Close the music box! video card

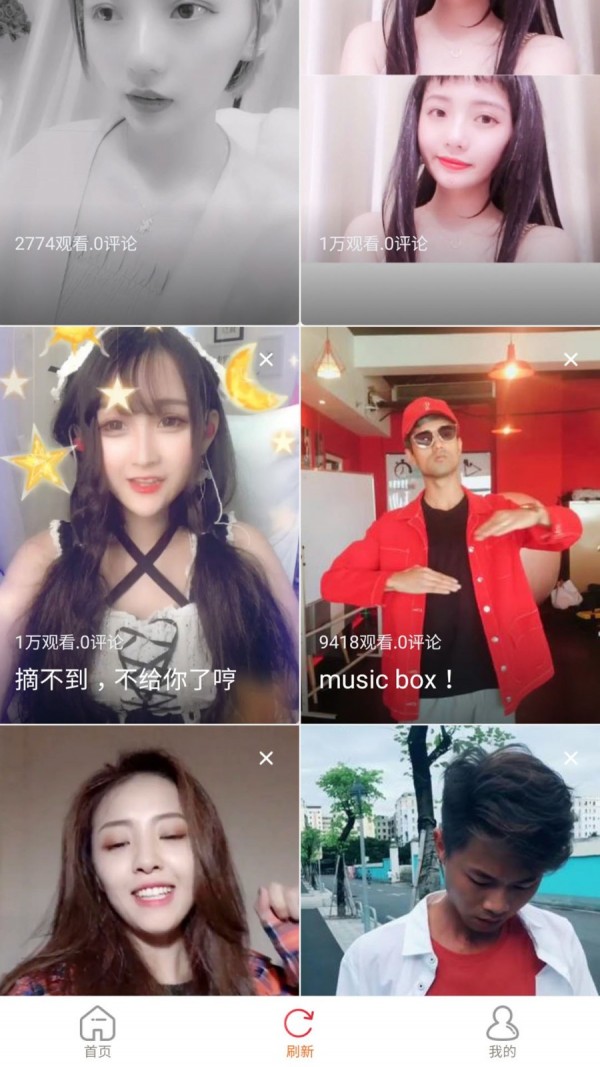click(570, 359)
